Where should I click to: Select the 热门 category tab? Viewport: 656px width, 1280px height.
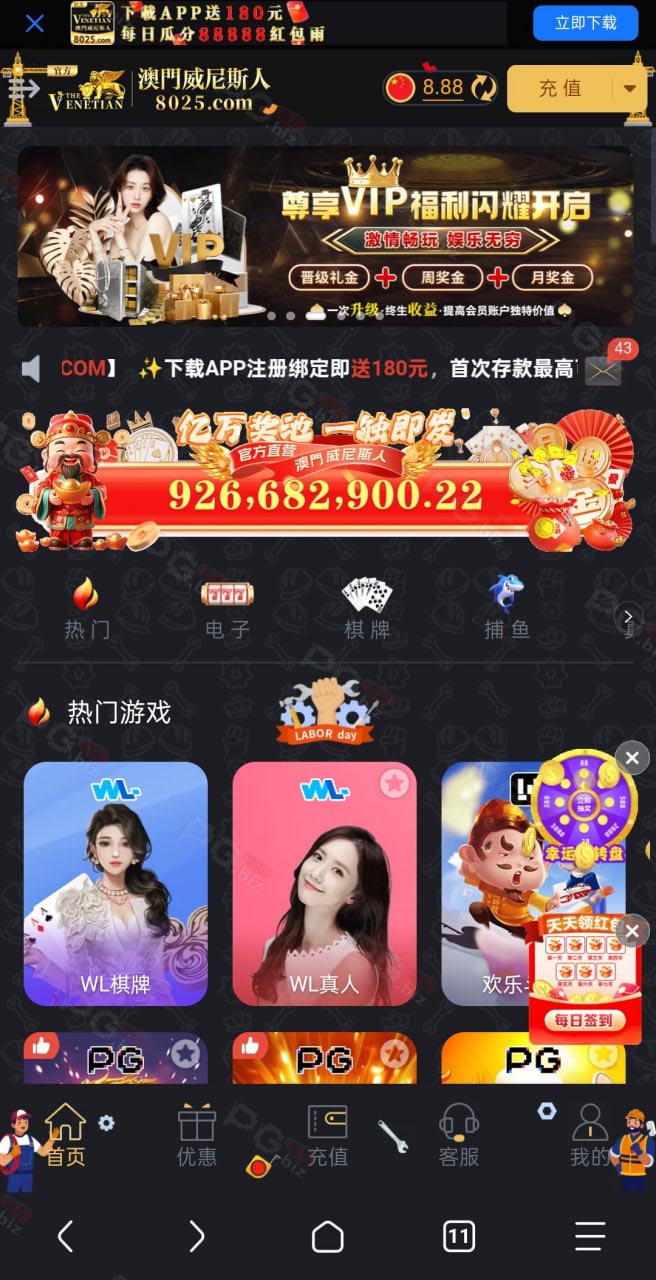87,609
